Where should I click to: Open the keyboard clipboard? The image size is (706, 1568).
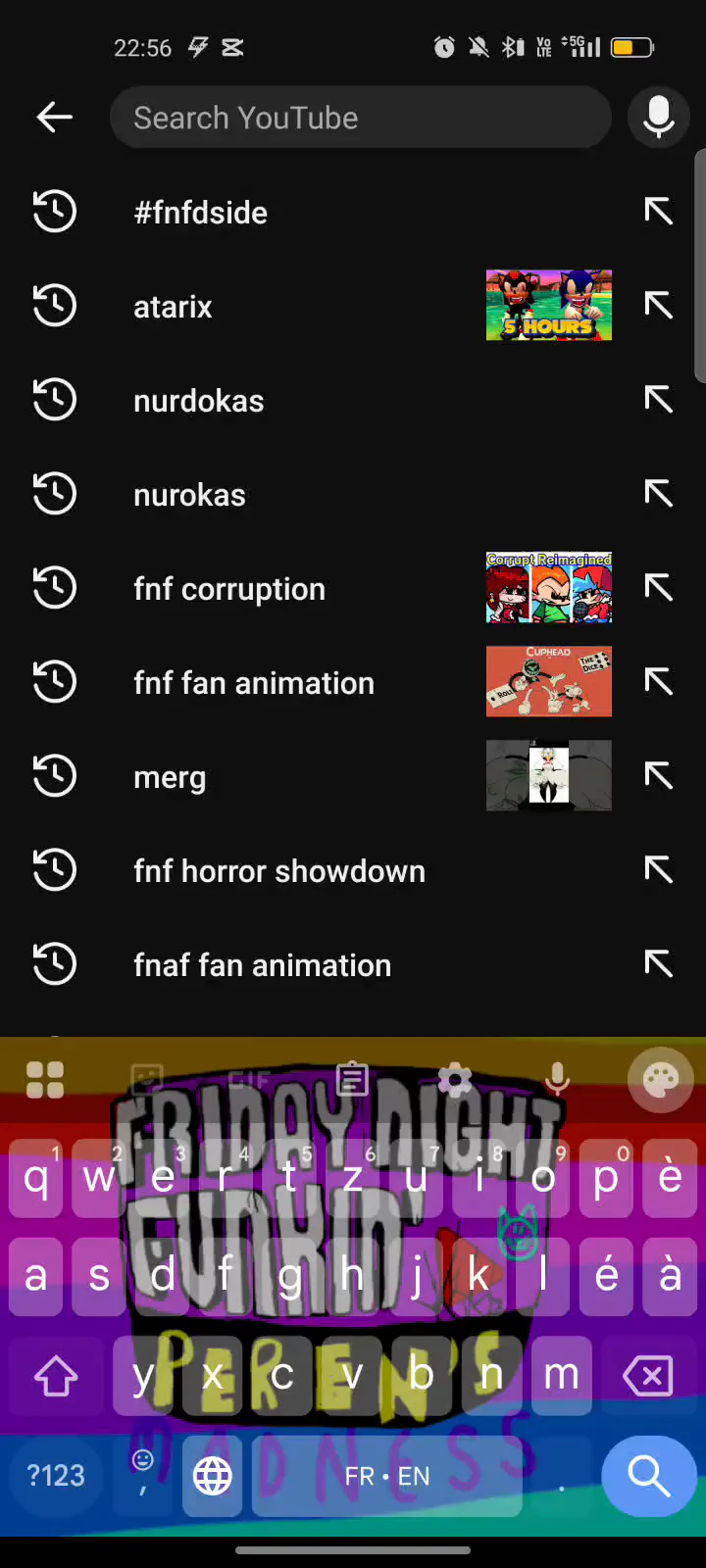coord(352,1081)
